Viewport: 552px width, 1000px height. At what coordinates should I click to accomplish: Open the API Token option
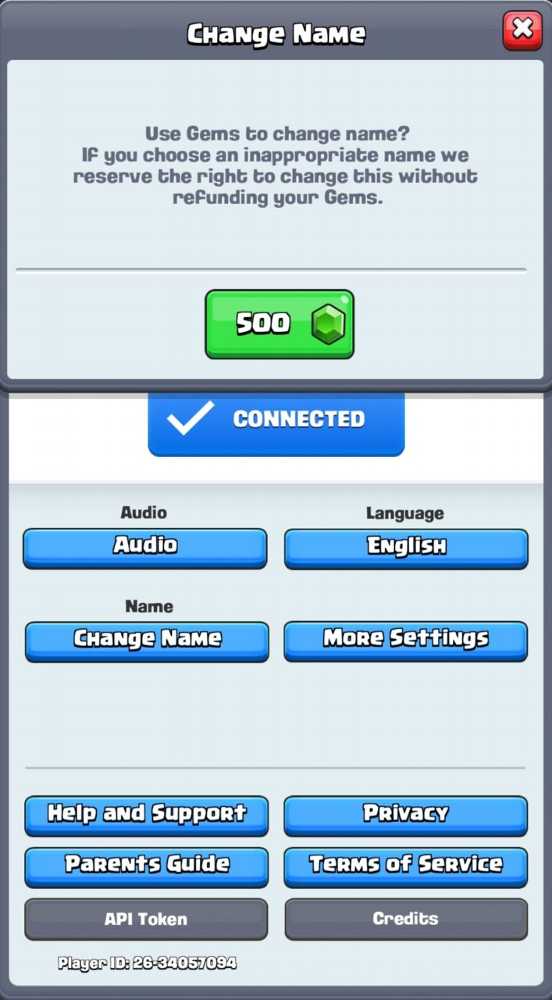point(146,919)
